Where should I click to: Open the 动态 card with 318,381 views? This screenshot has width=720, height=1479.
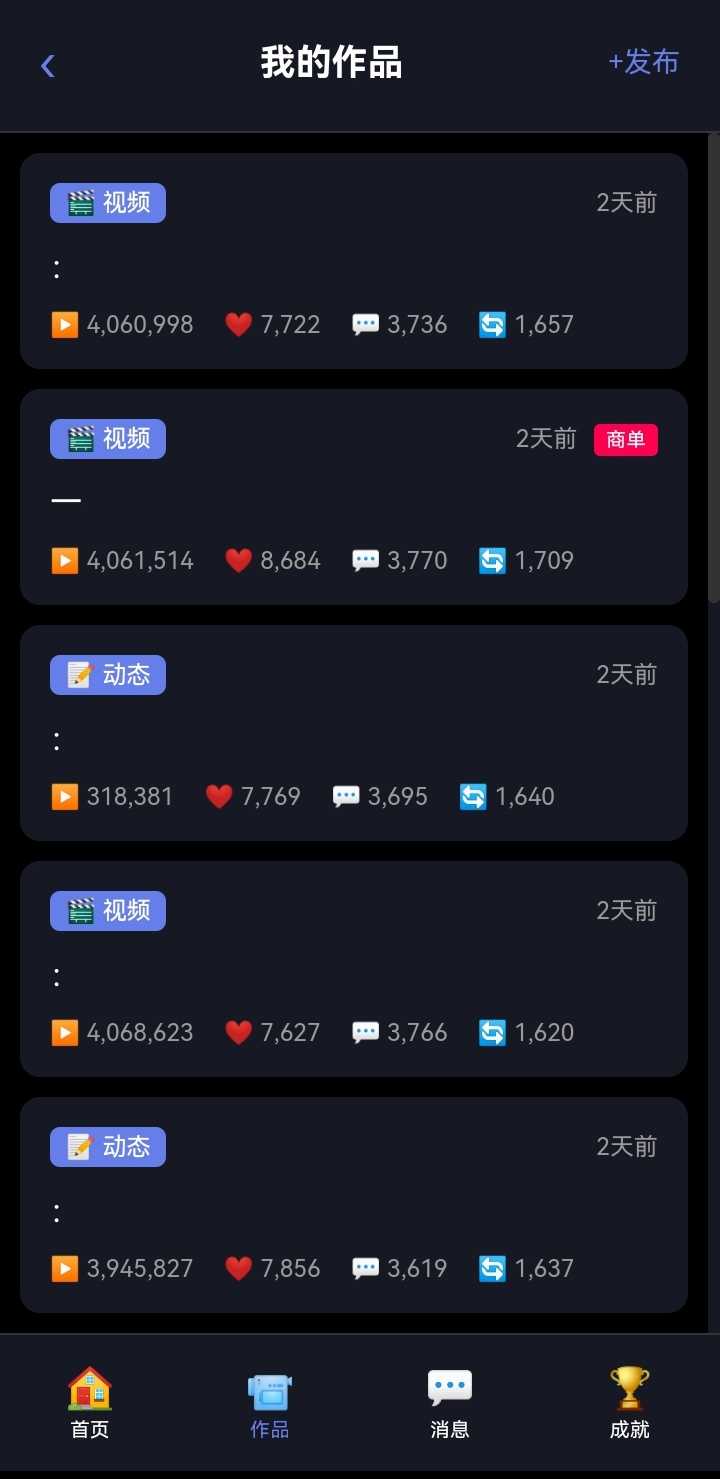click(x=353, y=733)
